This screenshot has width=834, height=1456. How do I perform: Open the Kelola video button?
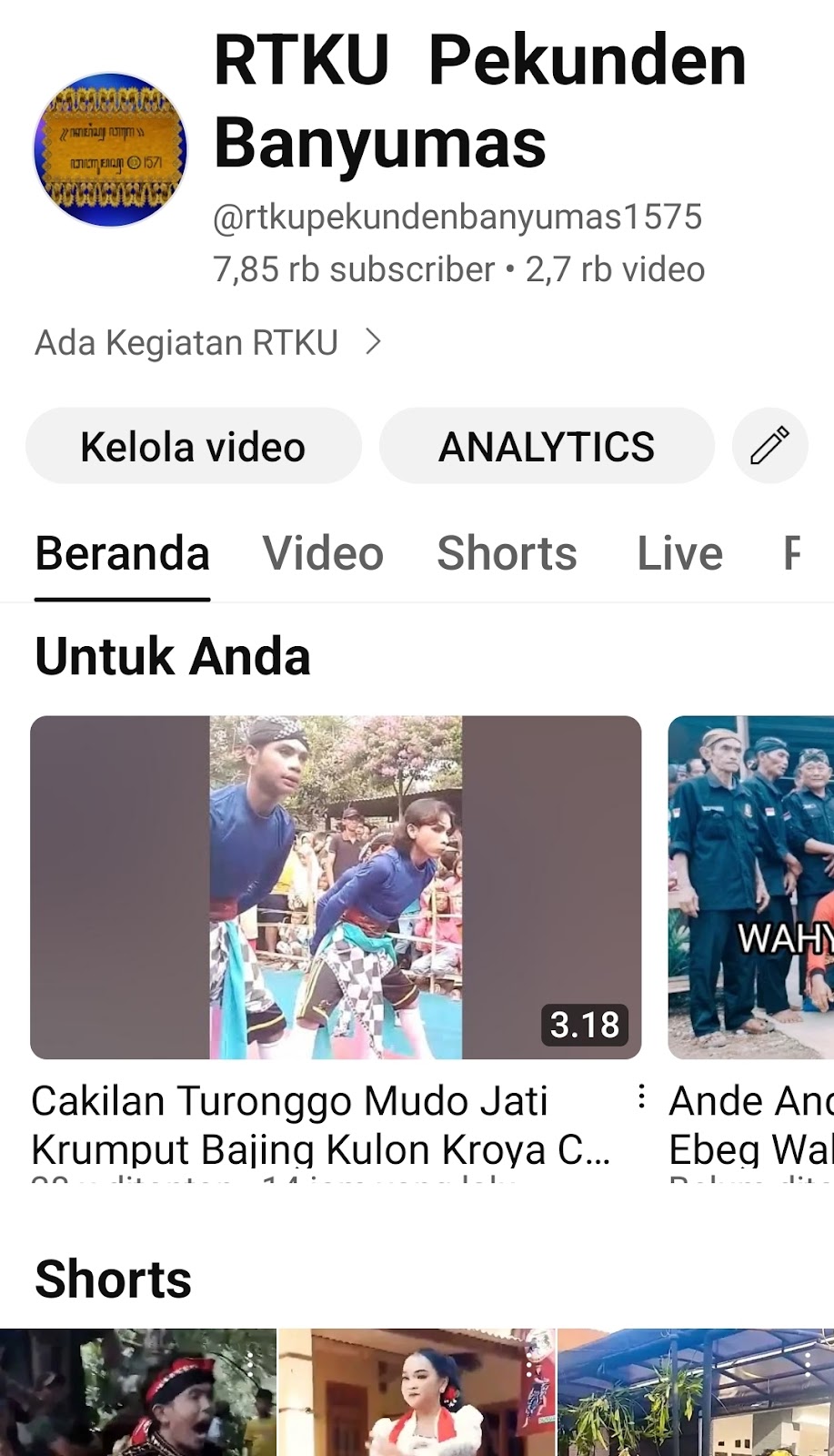click(x=194, y=446)
